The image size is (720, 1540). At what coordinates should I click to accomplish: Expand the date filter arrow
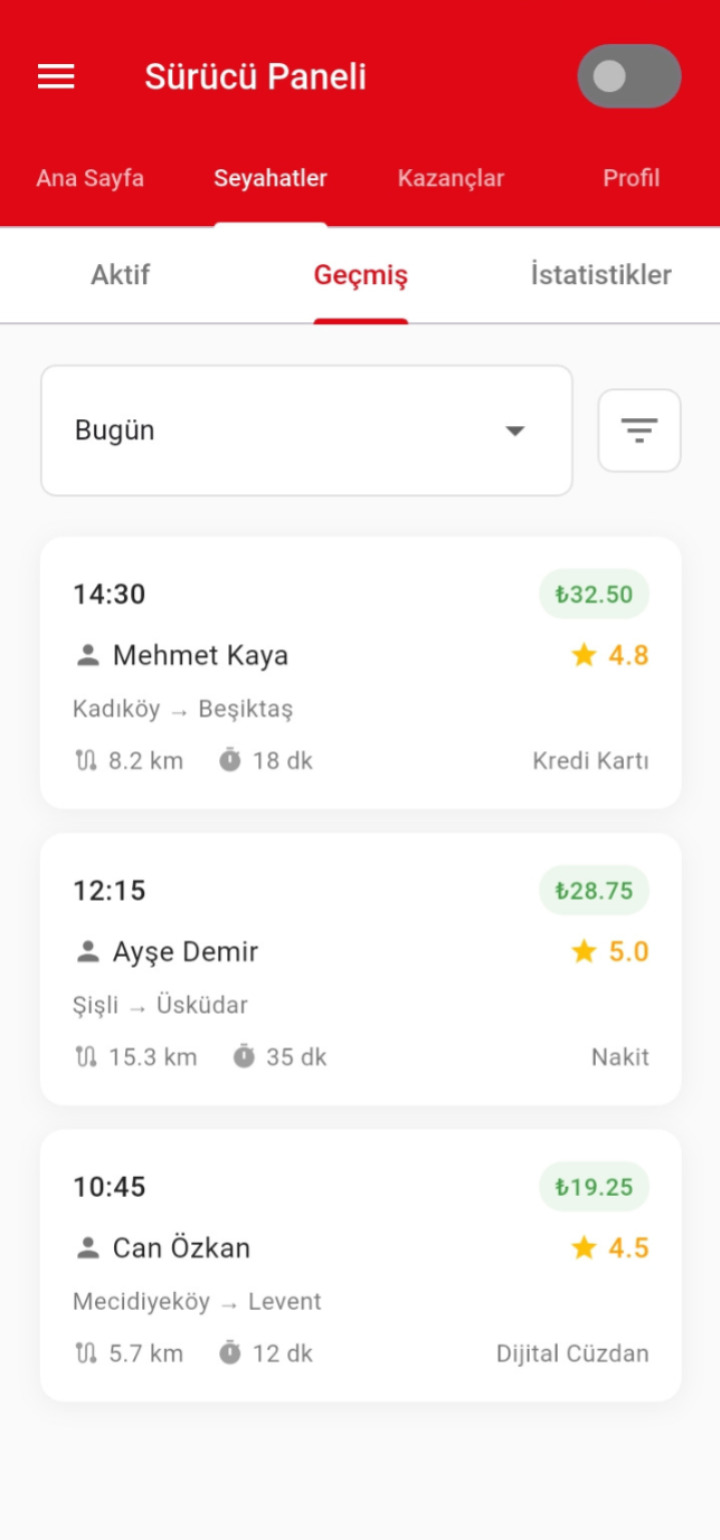[x=516, y=430]
